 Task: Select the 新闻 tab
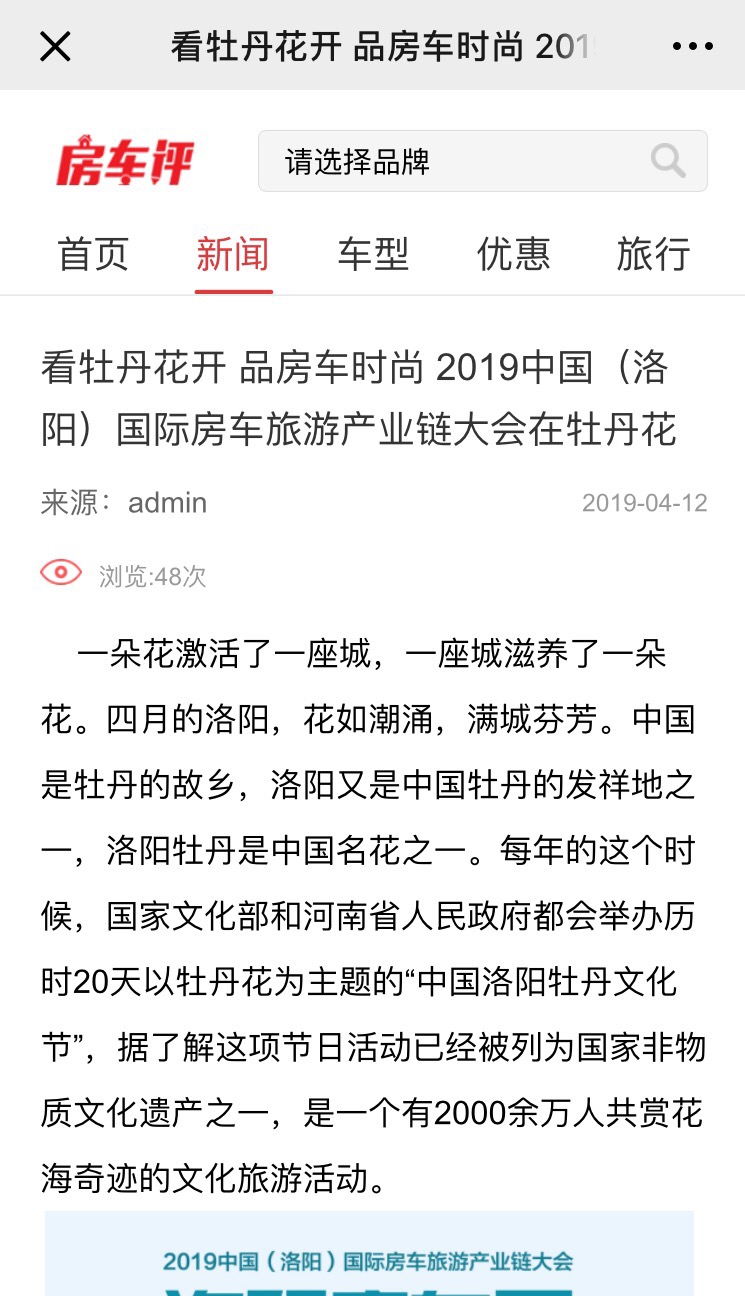233,254
